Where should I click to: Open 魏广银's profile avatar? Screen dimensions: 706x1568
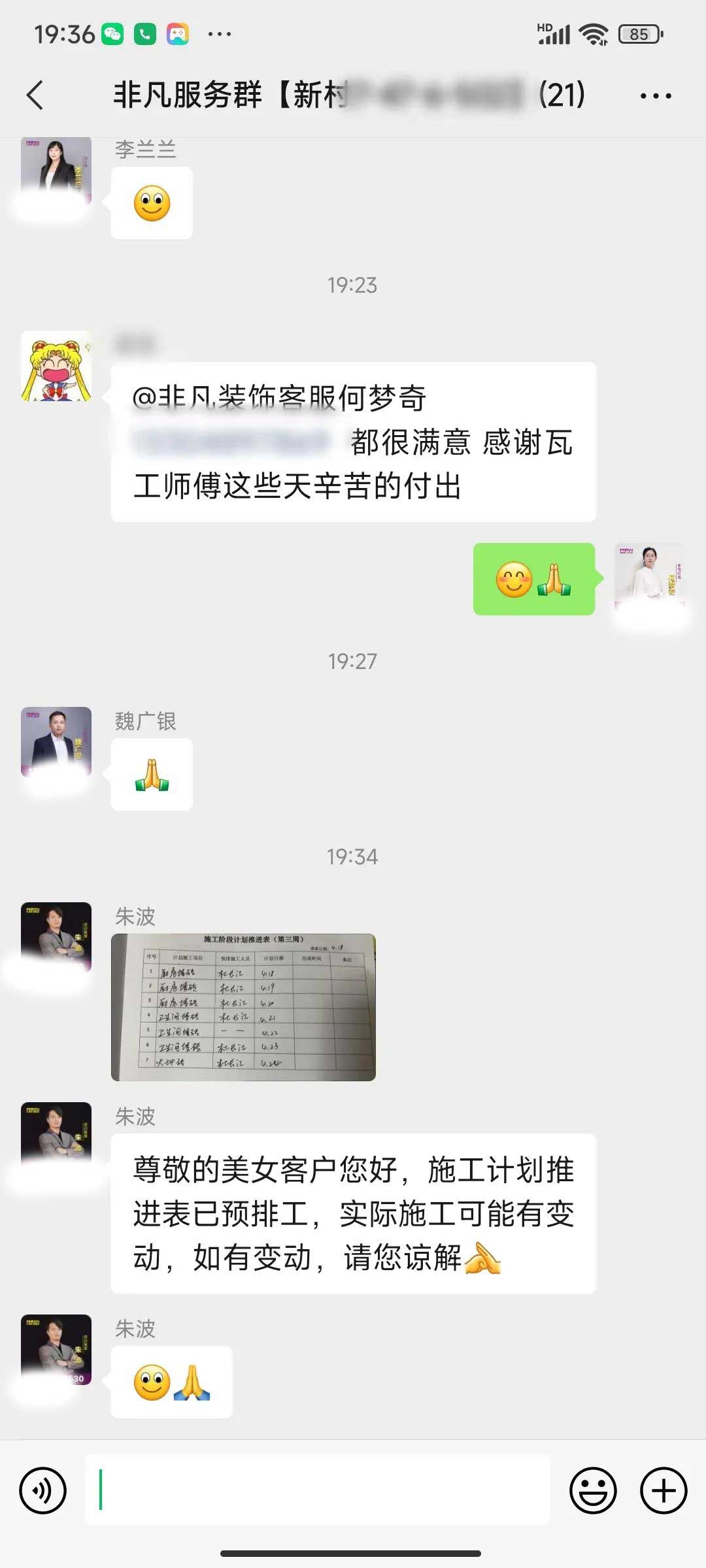pos(56,742)
